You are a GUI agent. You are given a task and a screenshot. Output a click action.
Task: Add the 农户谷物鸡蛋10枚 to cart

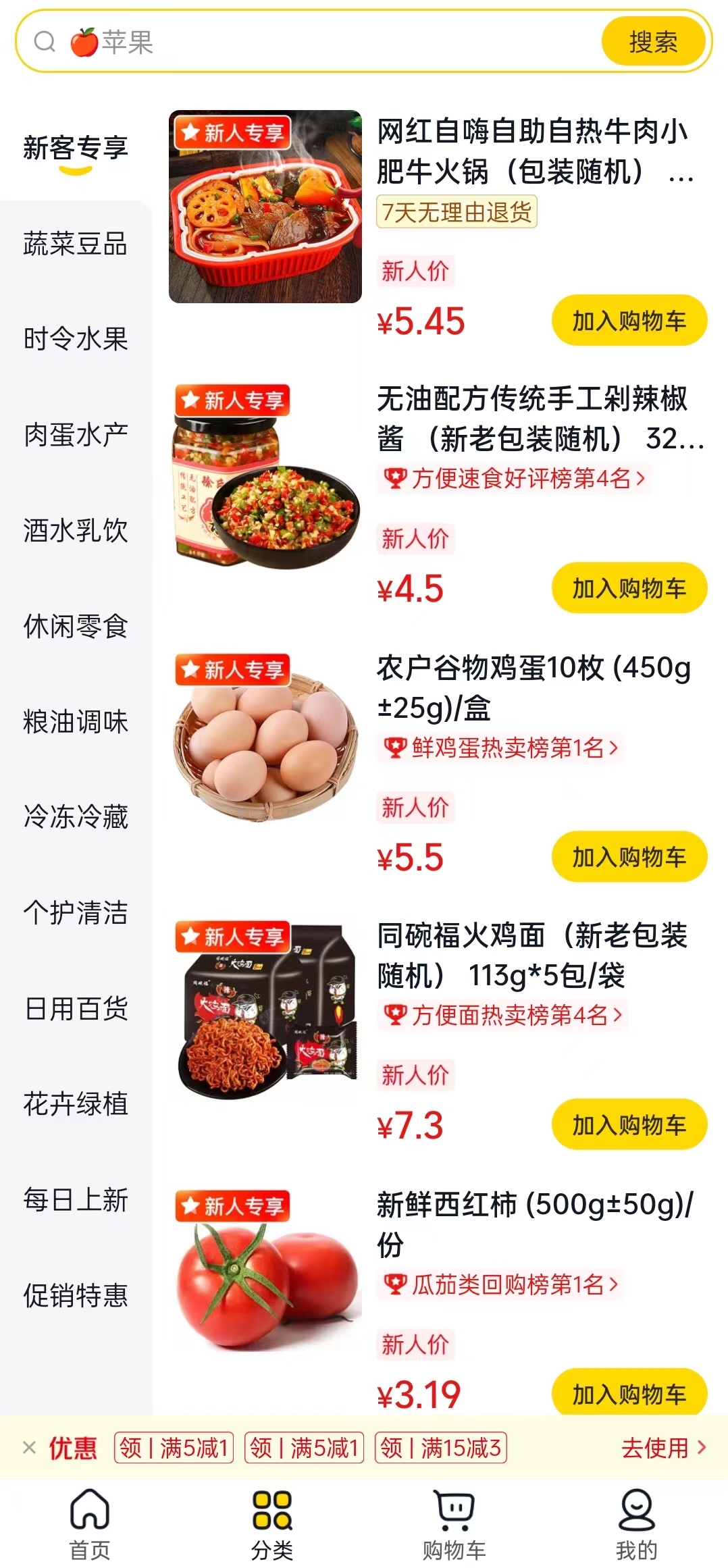(629, 857)
